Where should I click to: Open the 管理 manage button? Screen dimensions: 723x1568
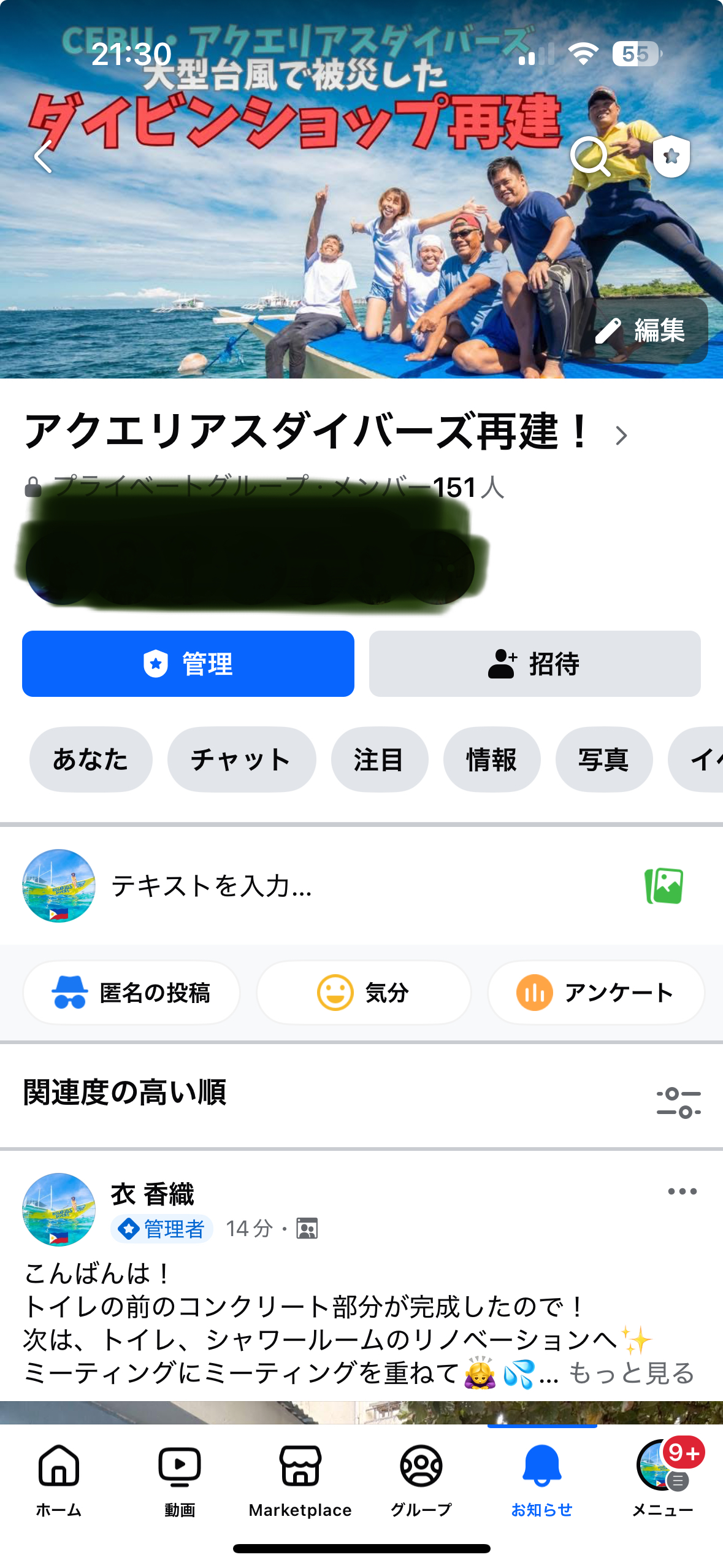click(188, 664)
